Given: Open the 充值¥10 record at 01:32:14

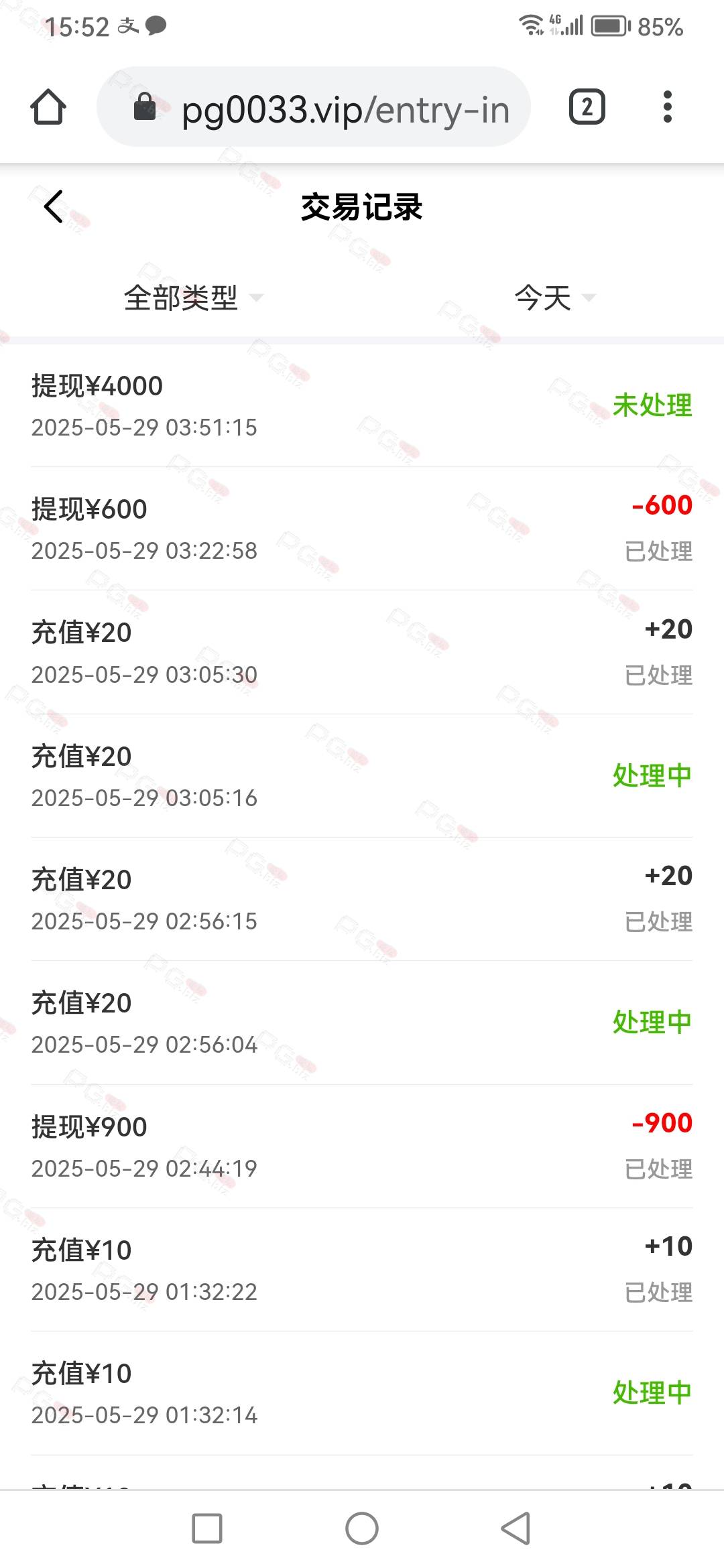Looking at the screenshot, I should [x=362, y=1393].
